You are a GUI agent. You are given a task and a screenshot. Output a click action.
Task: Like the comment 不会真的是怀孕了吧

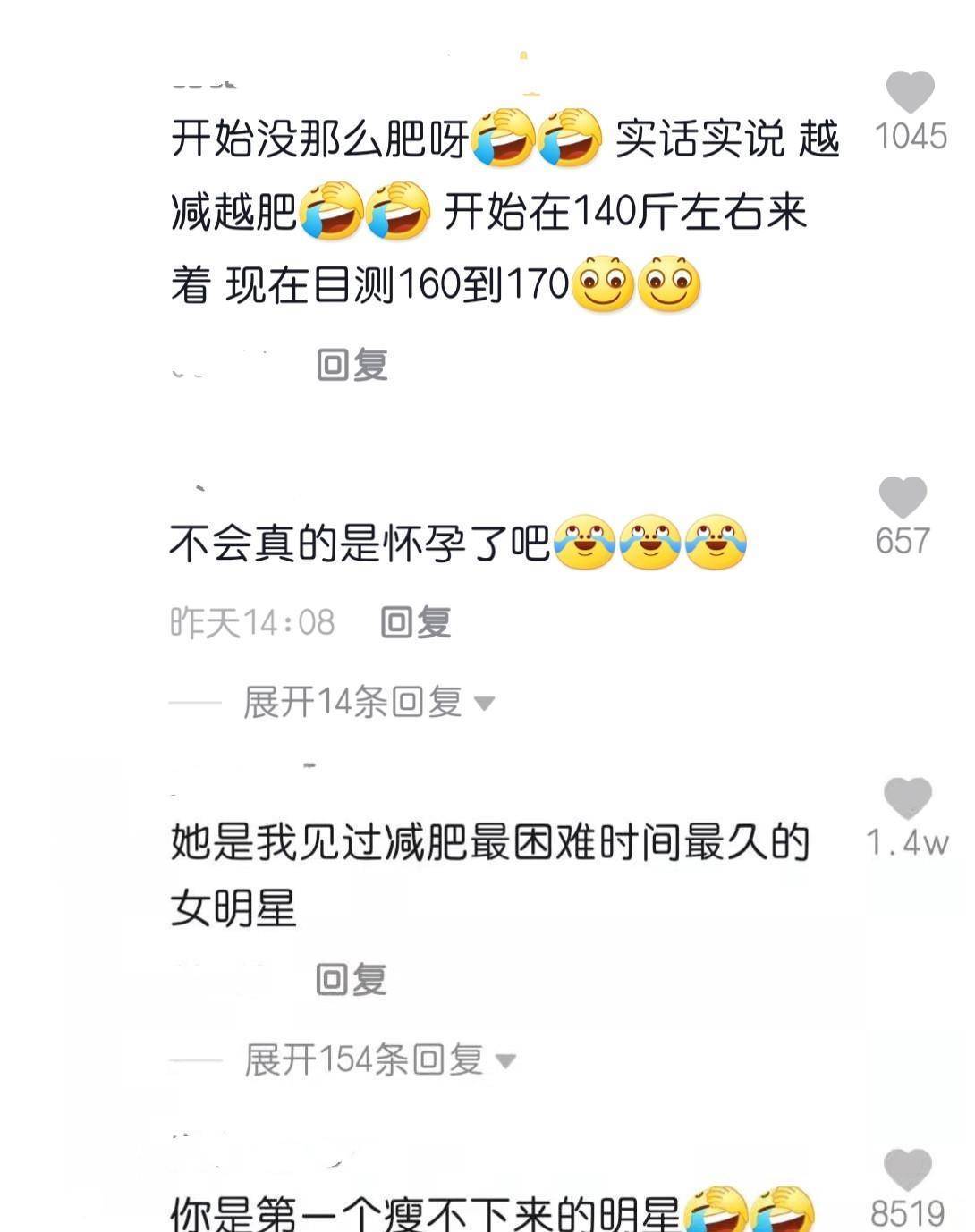(x=902, y=497)
